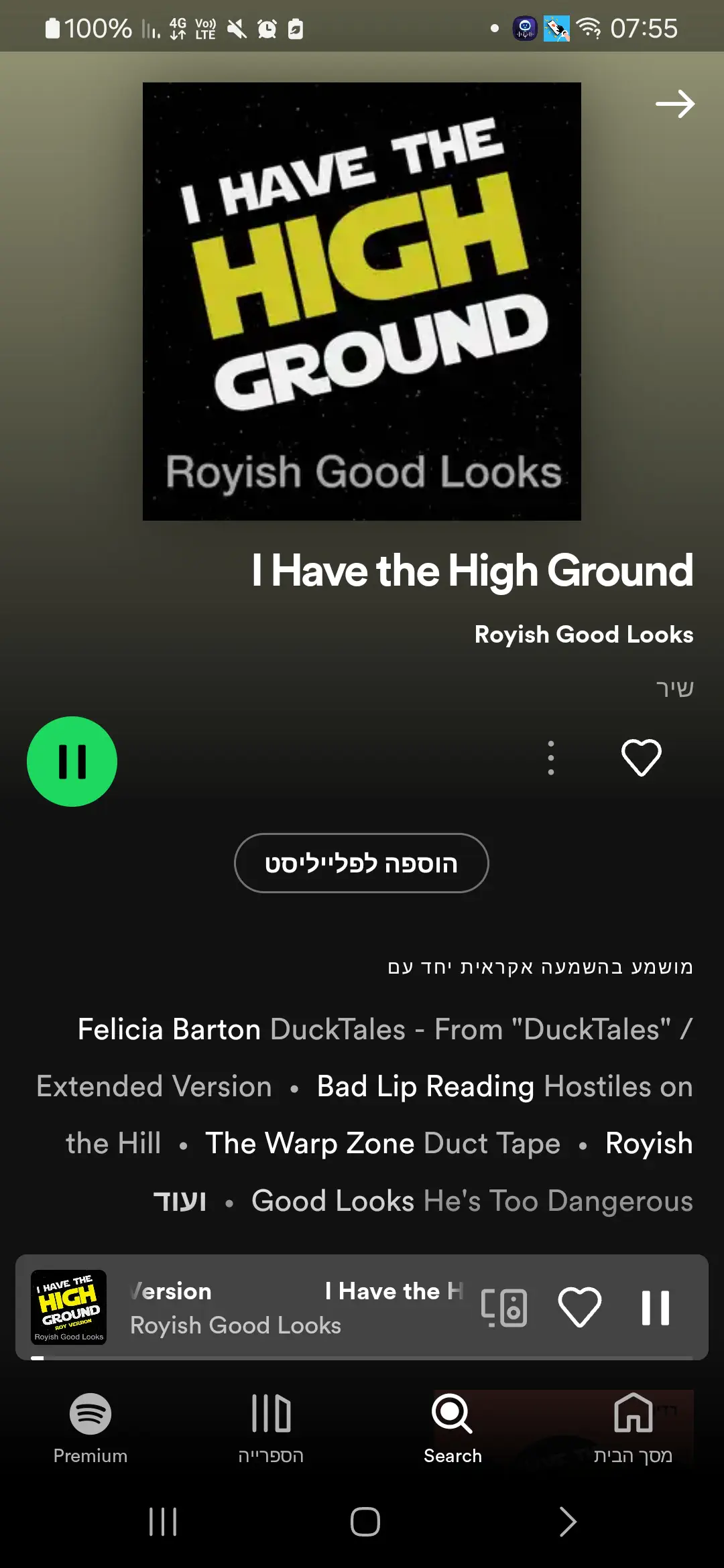Screen dimensions: 724x1568
Task: Open the Royish Good Looks artist name
Action: (583, 634)
